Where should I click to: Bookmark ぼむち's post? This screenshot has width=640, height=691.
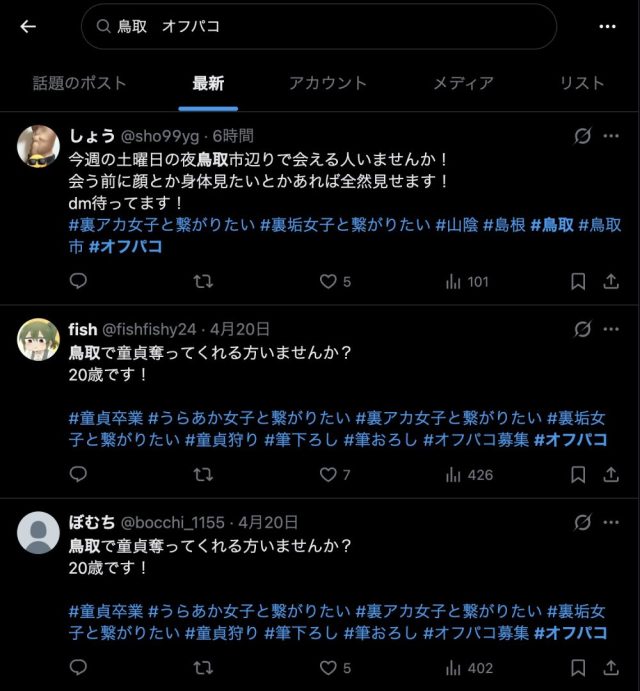[578, 667]
